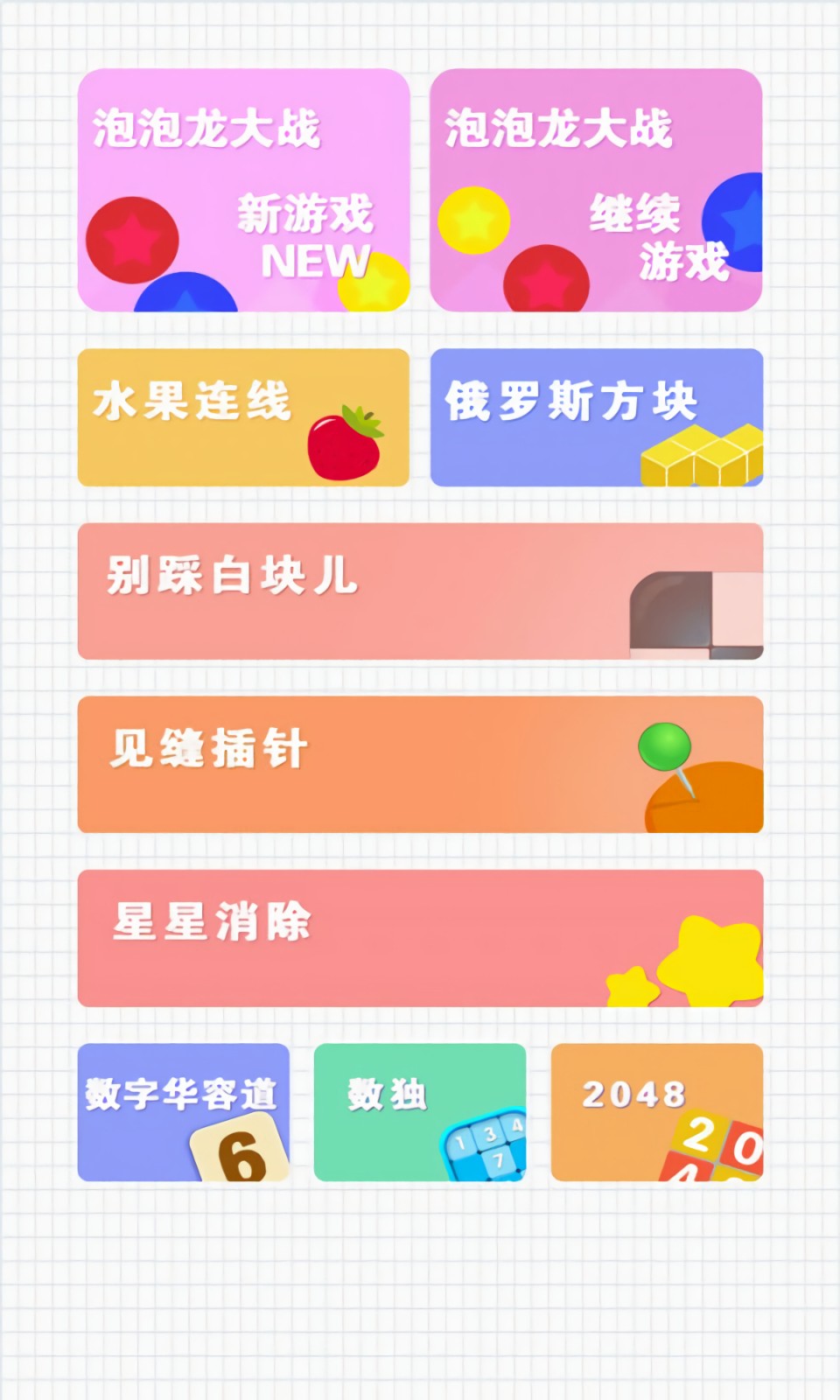The image size is (840, 1400).
Task: Open the 水果连线 game
Action: pos(243,417)
